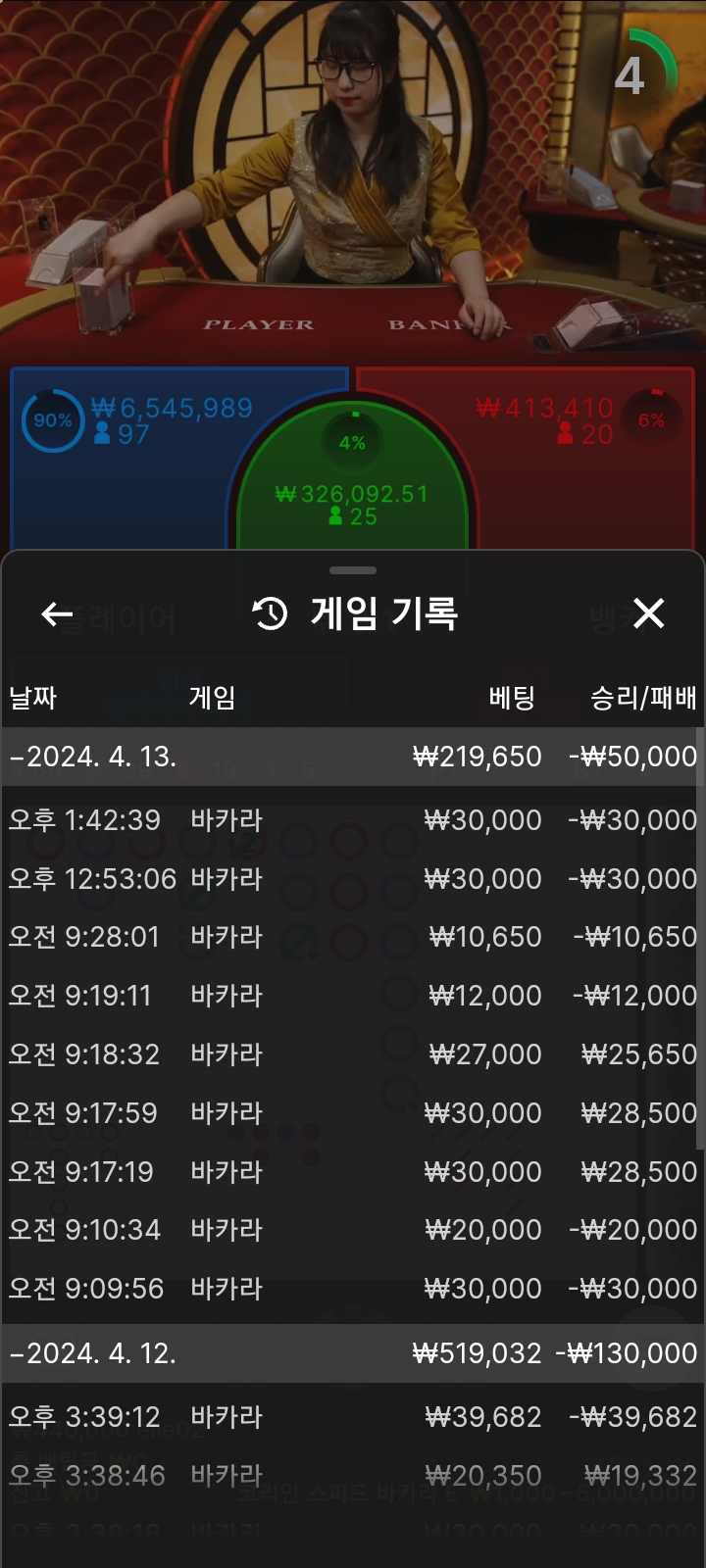This screenshot has height=1568, width=706.
Task: Go back from the game history panel
Action: 57,614
